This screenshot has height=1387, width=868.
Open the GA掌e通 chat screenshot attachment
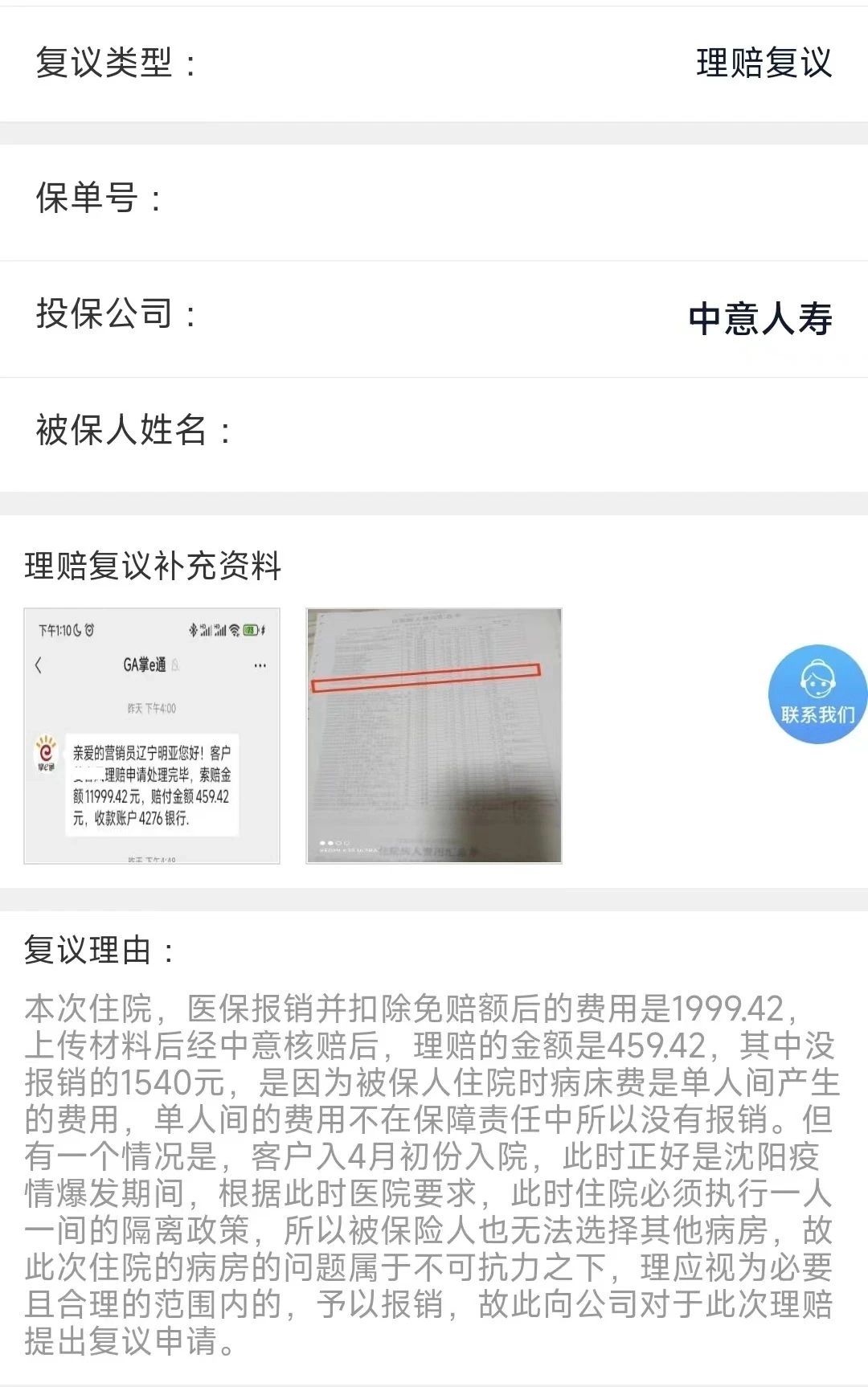[x=152, y=735]
